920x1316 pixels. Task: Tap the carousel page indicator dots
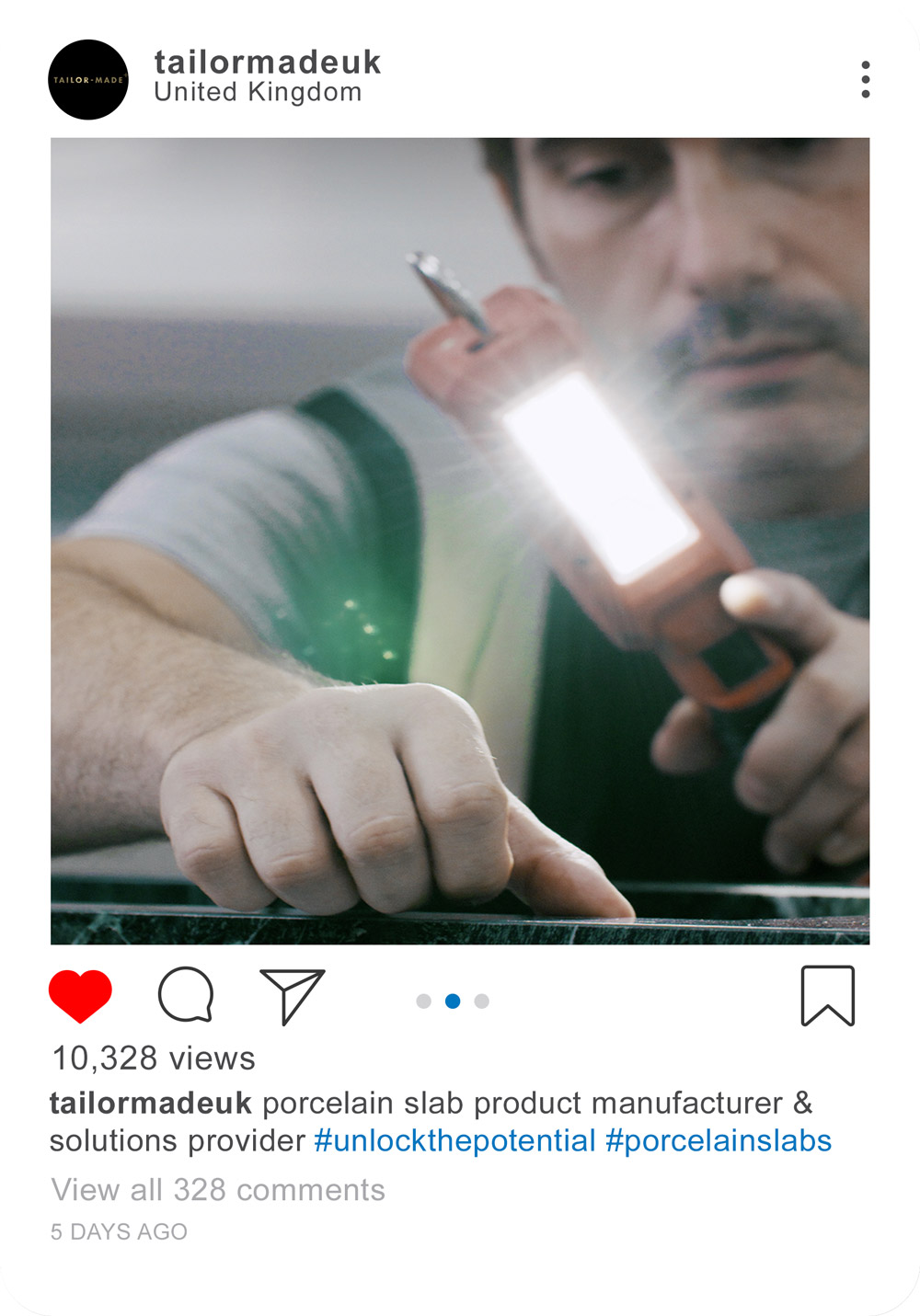tap(453, 1001)
